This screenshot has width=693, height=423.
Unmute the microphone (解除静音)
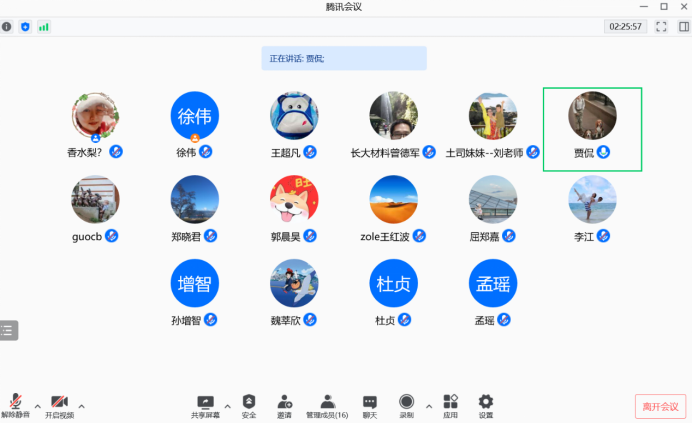(15, 404)
